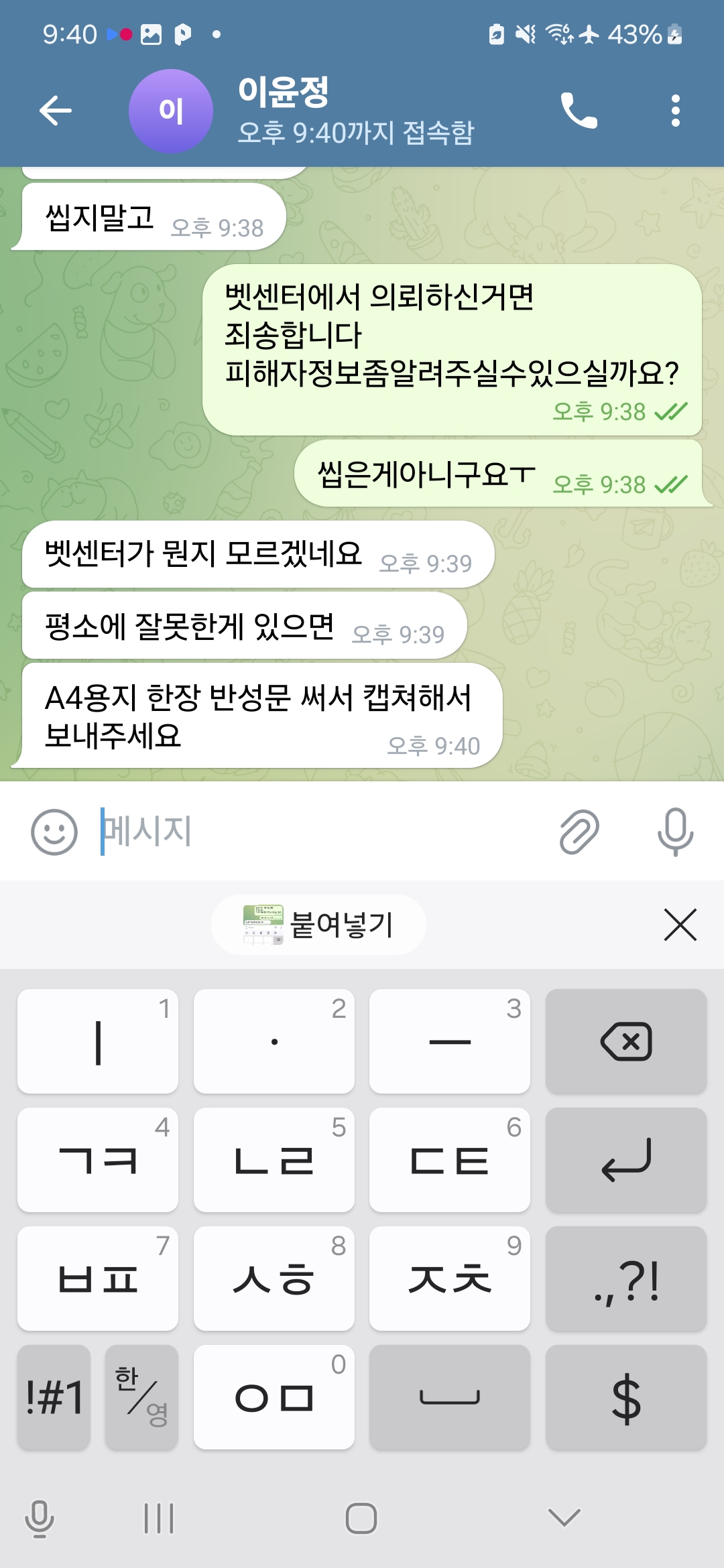
Task: Record a voice message
Action: pyautogui.click(x=675, y=832)
